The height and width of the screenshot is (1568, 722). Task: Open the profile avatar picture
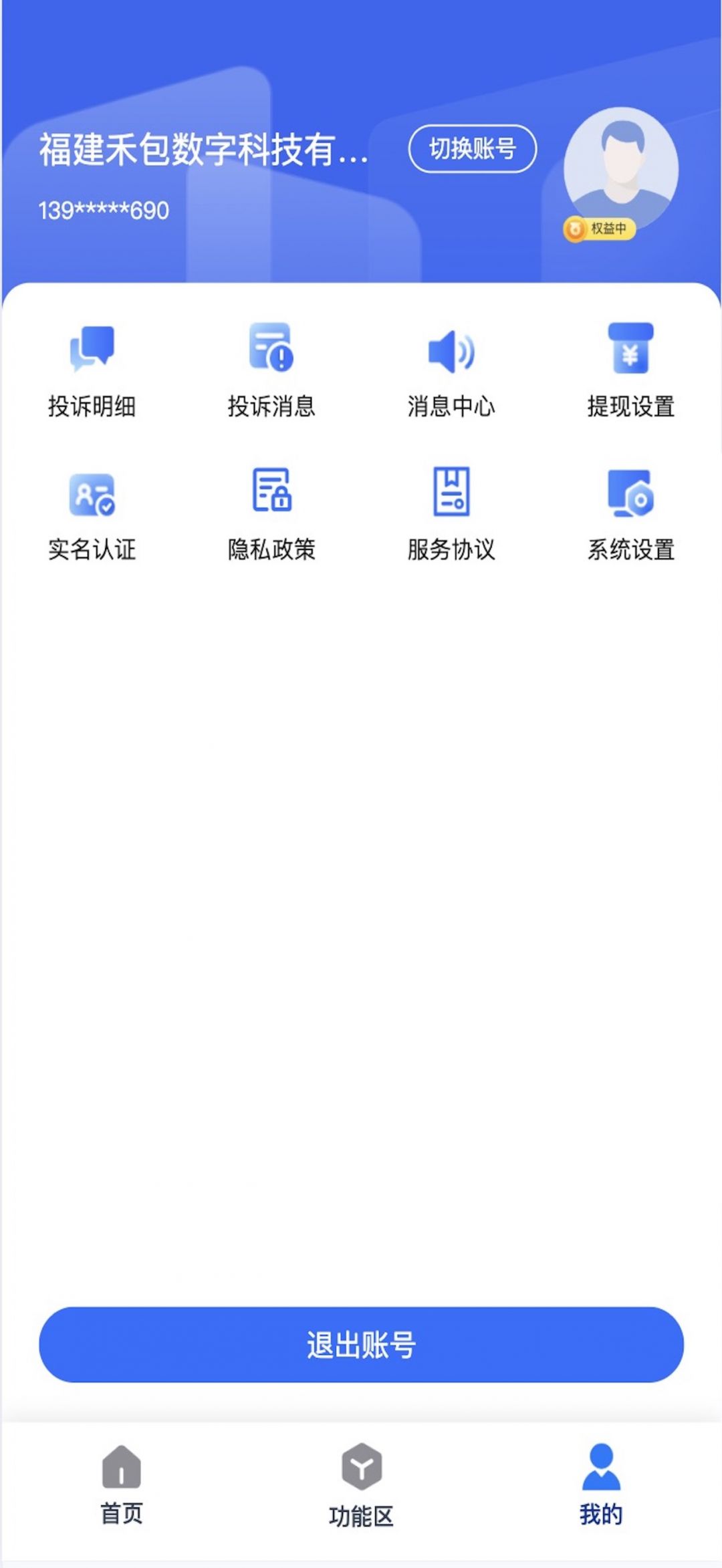click(621, 168)
